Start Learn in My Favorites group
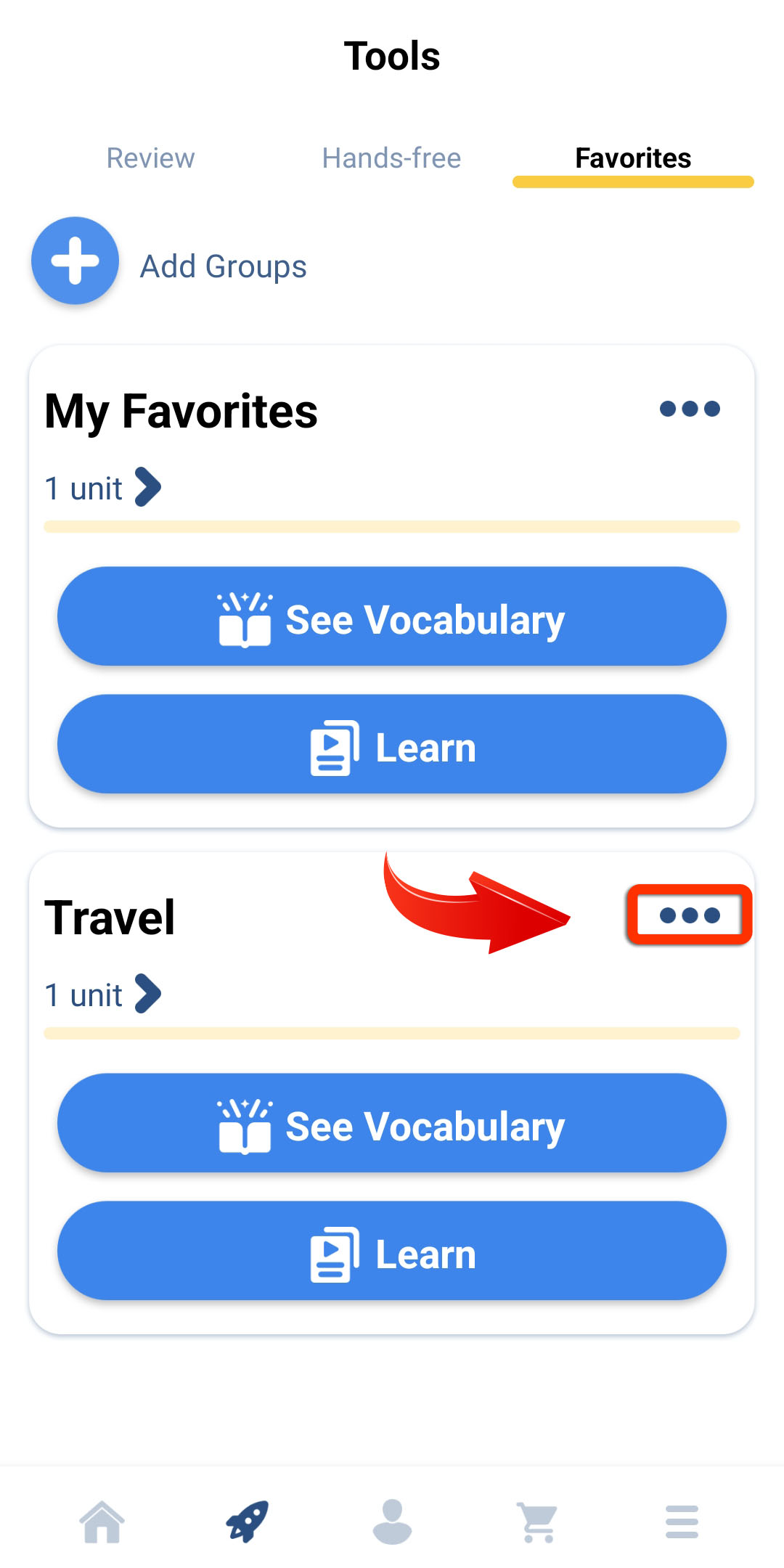 pyautogui.click(x=392, y=745)
